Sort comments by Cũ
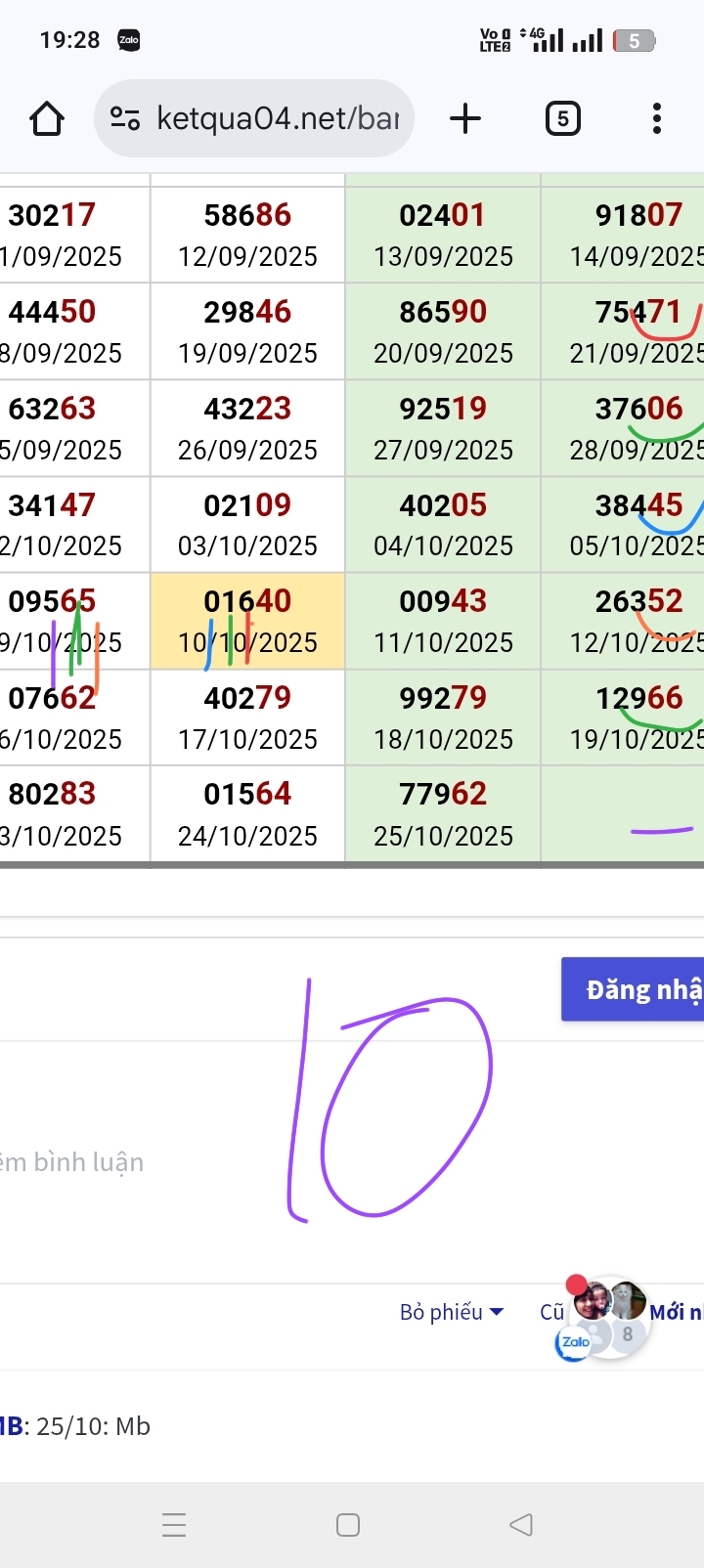 [551, 1312]
